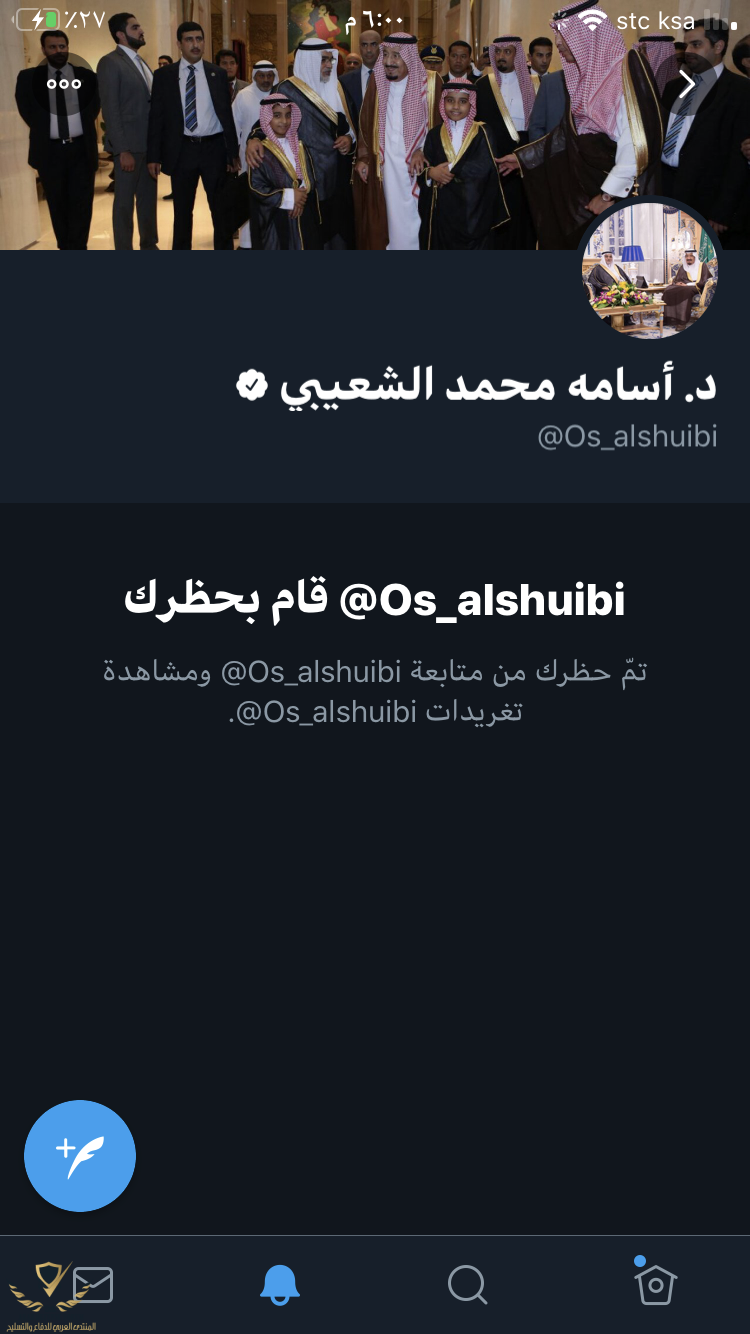Switch to the Search tab
750x1334 pixels.
tap(467, 1284)
